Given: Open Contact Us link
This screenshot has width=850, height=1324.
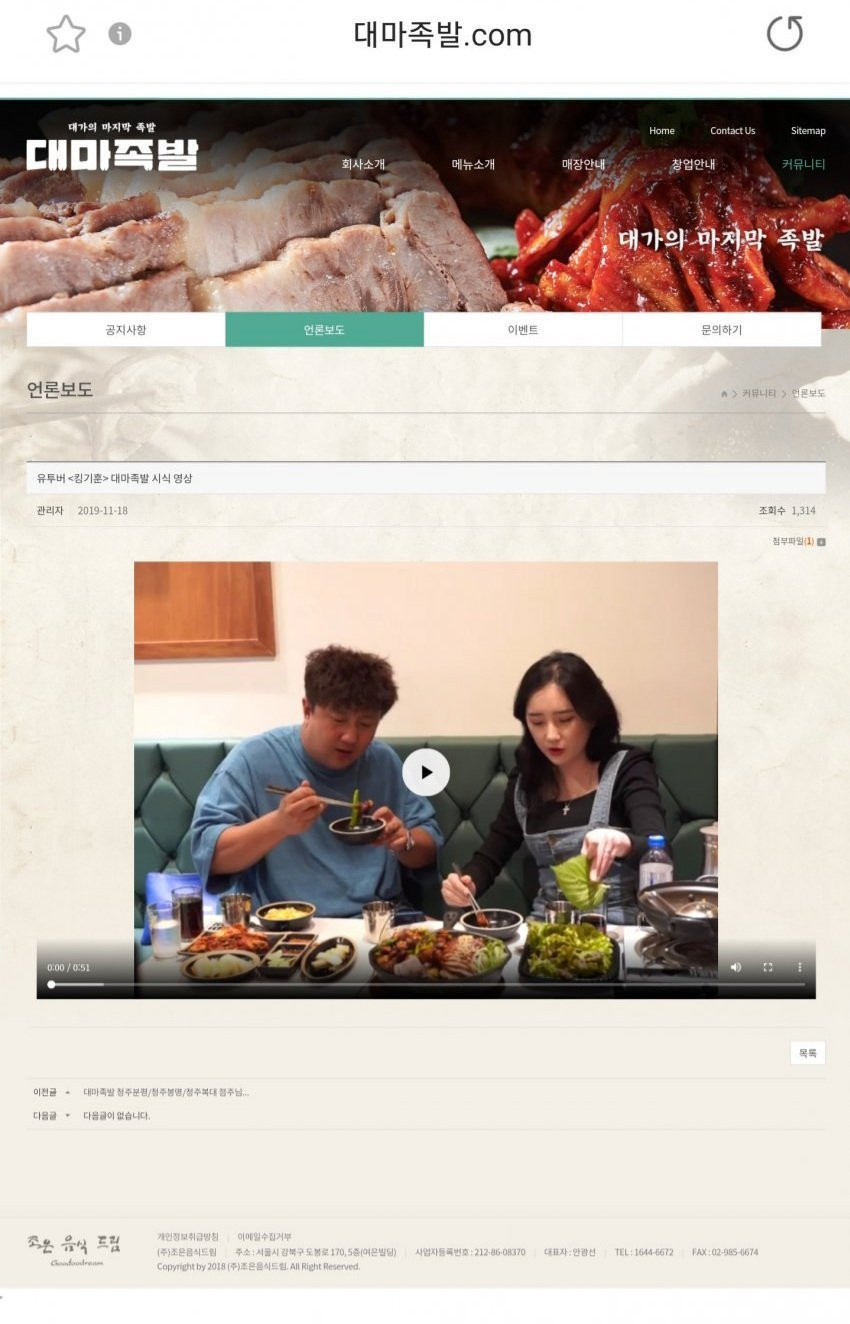Looking at the screenshot, I should (732, 131).
